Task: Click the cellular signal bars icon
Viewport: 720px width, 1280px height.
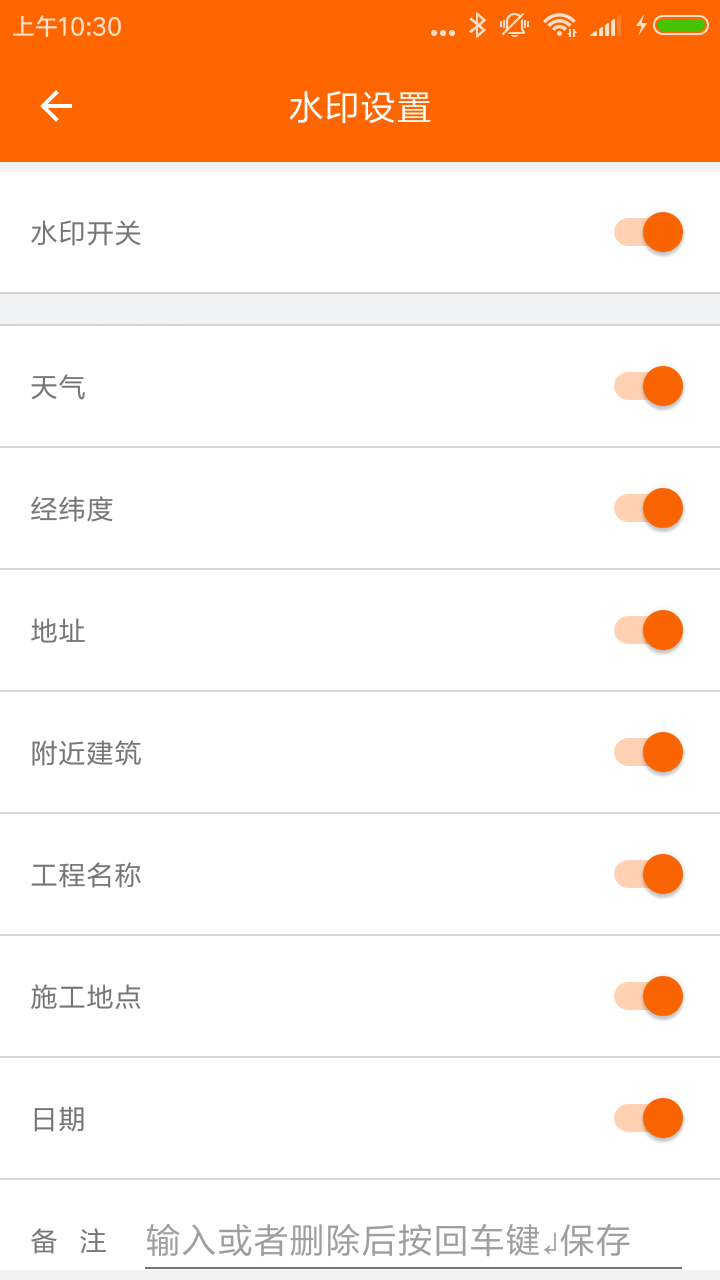Action: (x=606, y=30)
